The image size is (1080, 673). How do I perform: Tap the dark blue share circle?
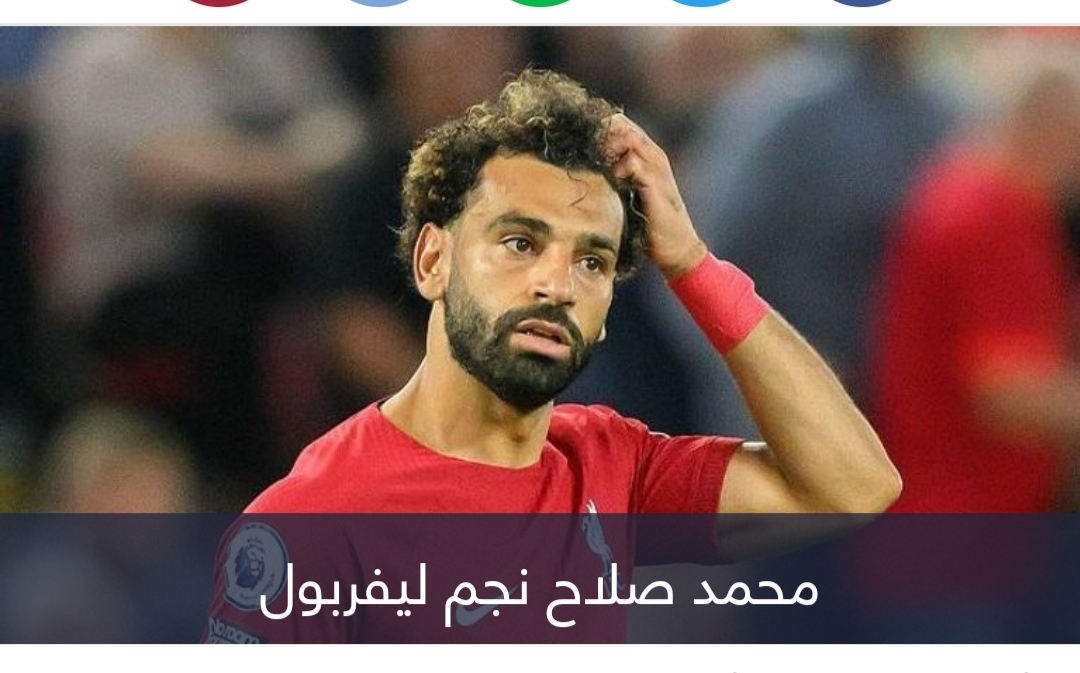(862, 2)
